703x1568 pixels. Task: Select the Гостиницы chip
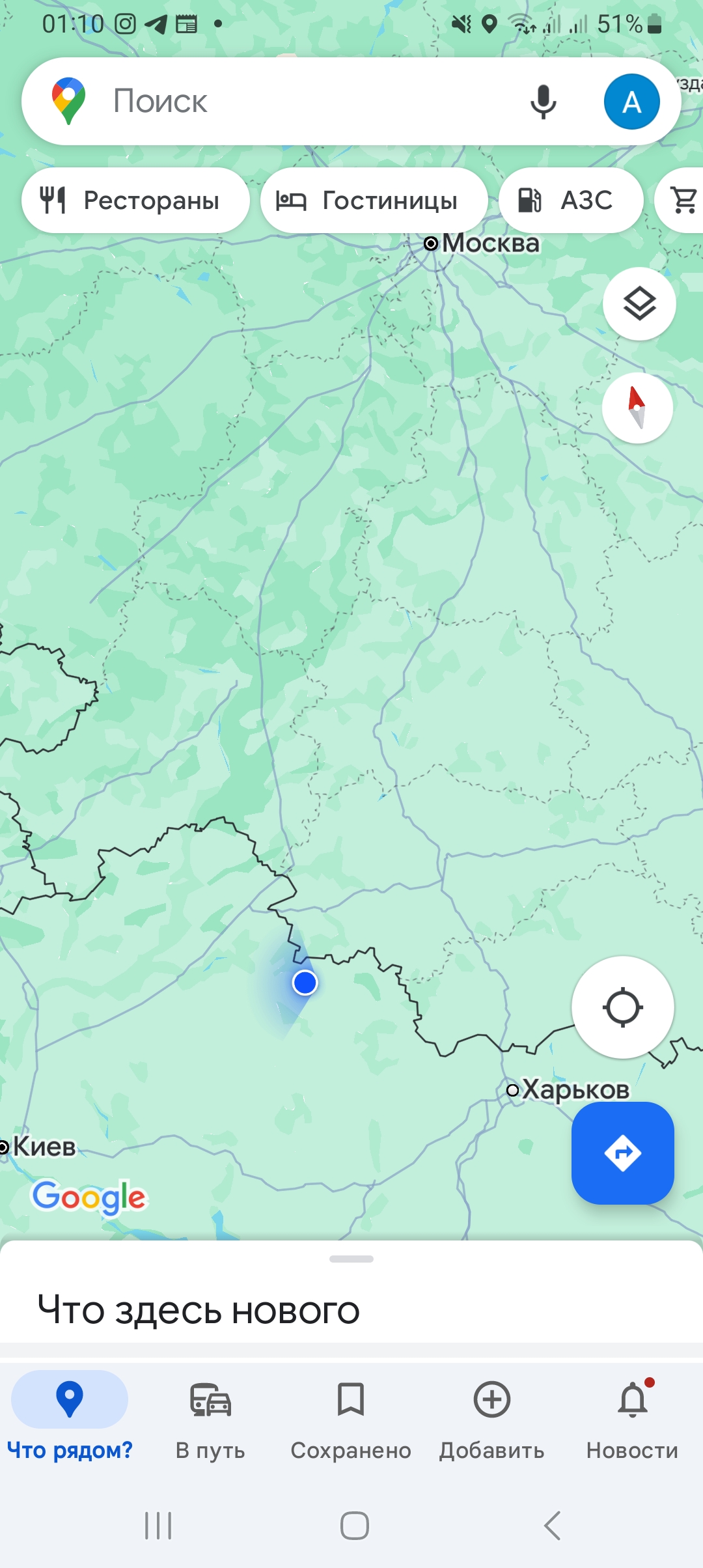pyautogui.click(x=374, y=201)
